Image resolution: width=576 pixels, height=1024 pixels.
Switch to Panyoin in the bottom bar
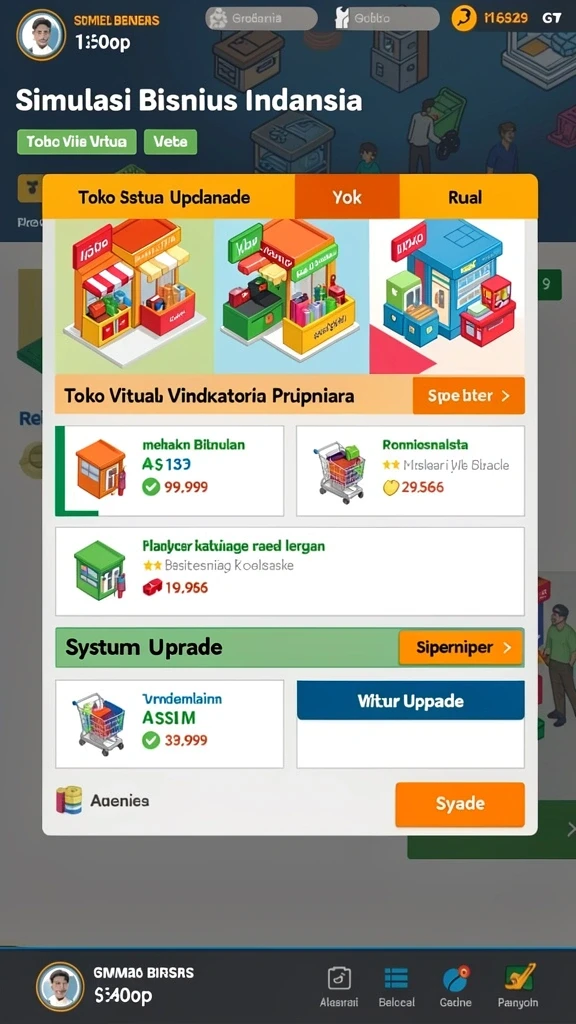(x=518, y=986)
